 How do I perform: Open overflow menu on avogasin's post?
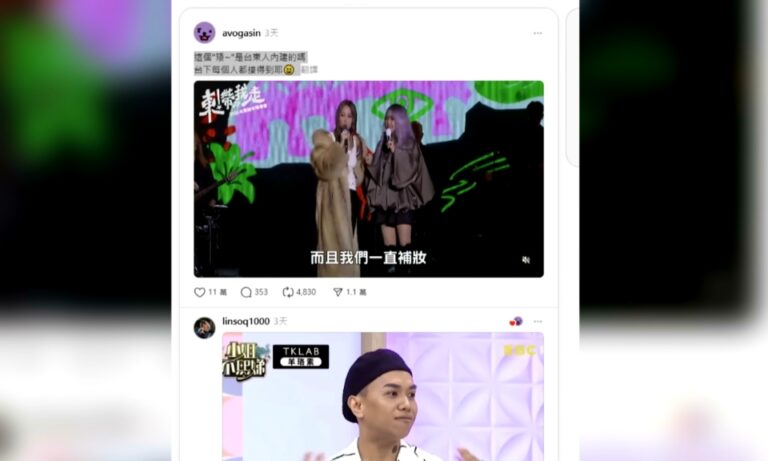pos(537,33)
